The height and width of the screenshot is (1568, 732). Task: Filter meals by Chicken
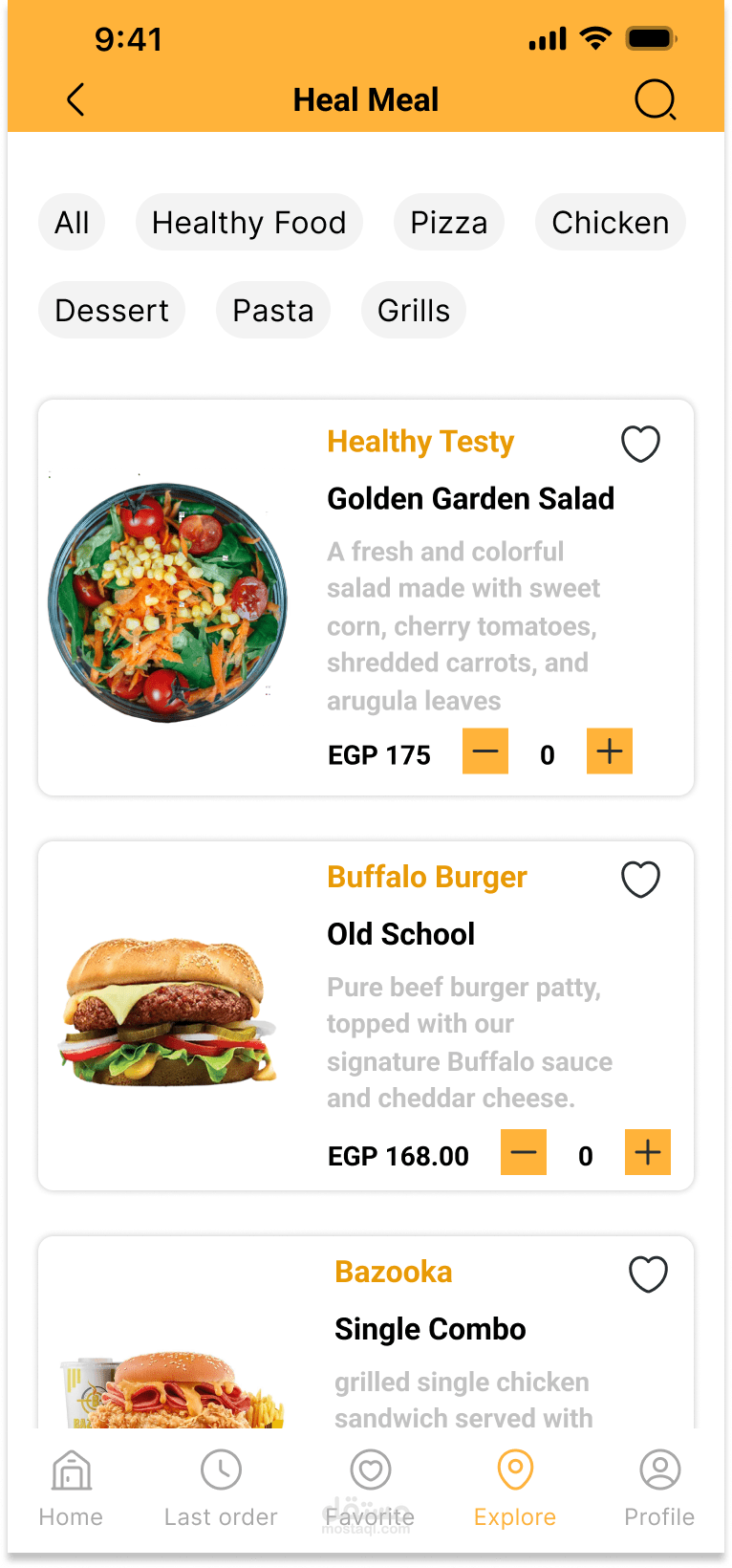[x=610, y=223]
